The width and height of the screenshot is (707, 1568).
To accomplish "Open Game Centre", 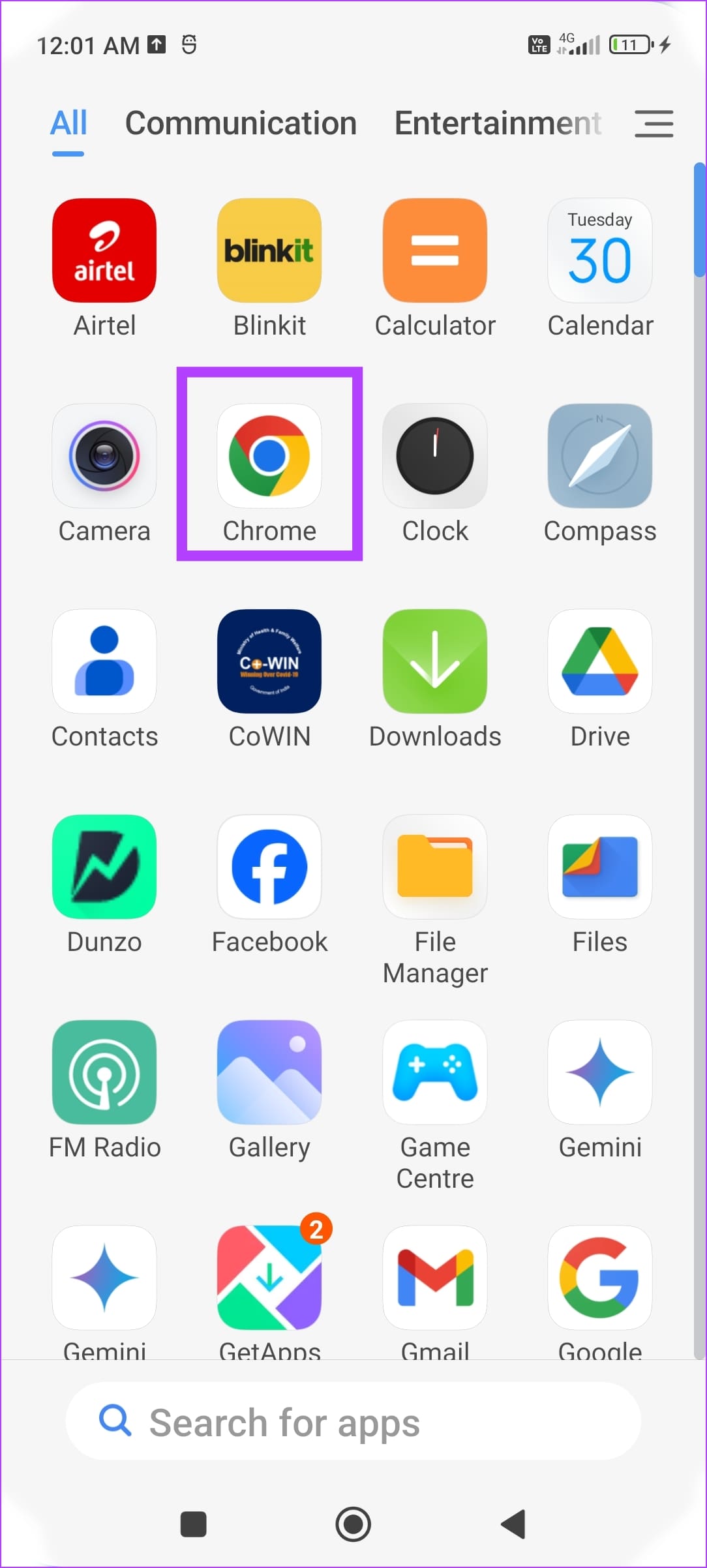I will [434, 1072].
